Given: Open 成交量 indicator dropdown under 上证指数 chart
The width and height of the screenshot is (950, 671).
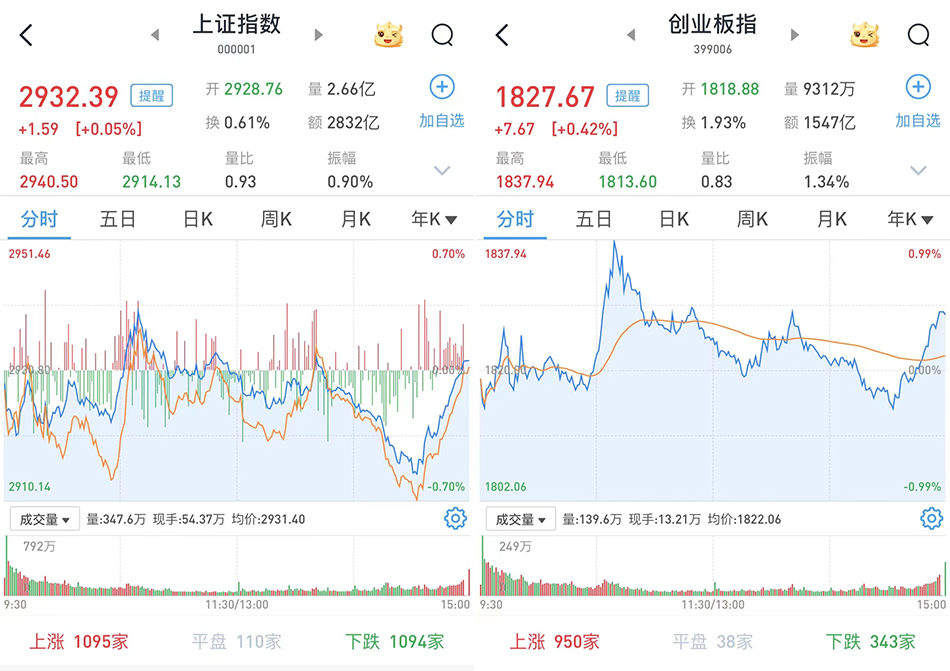Looking at the screenshot, I should pos(45,519).
